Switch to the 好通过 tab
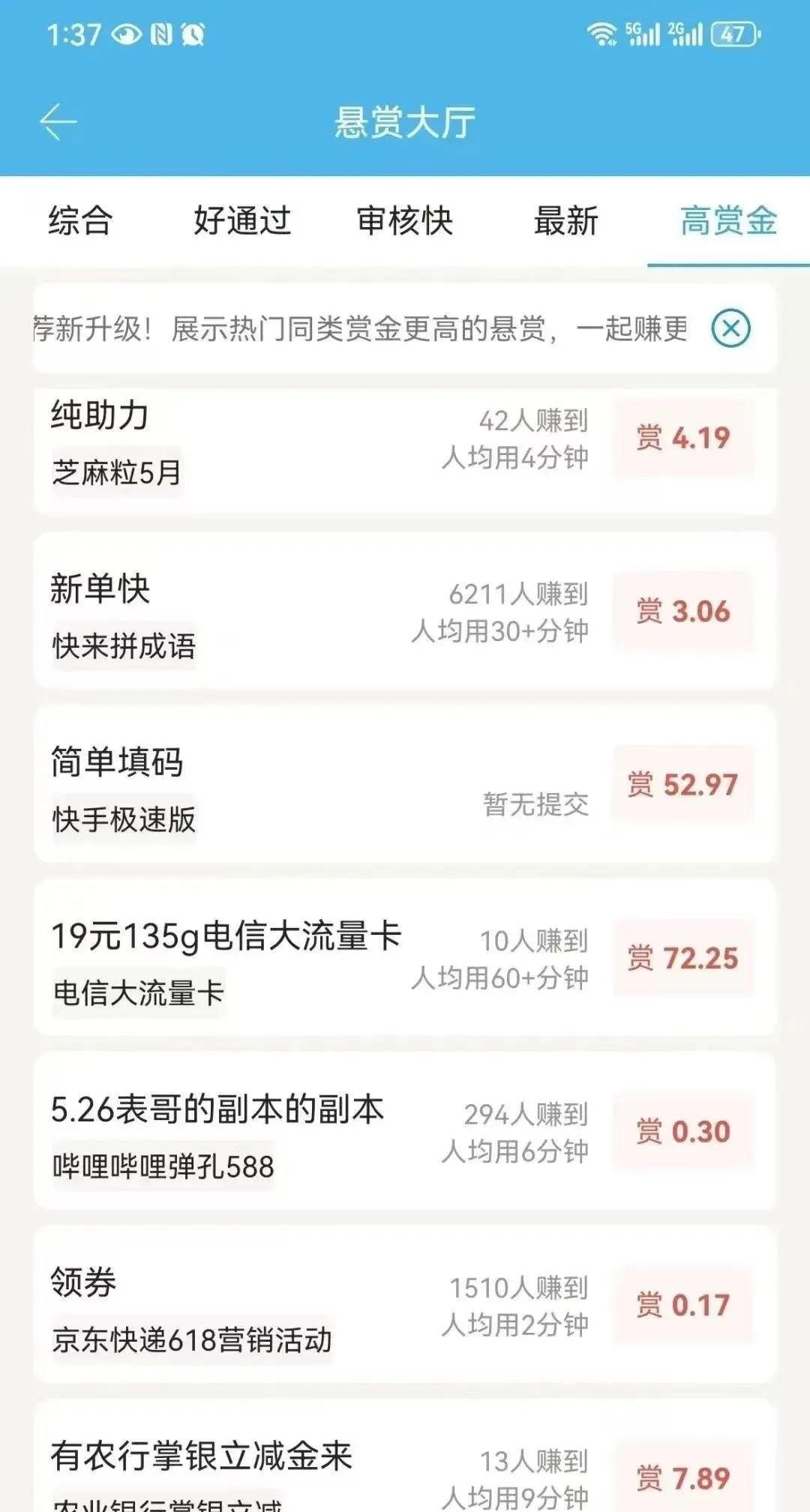The width and height of the screenshot is (810, 1512). (x=242, y=221)
